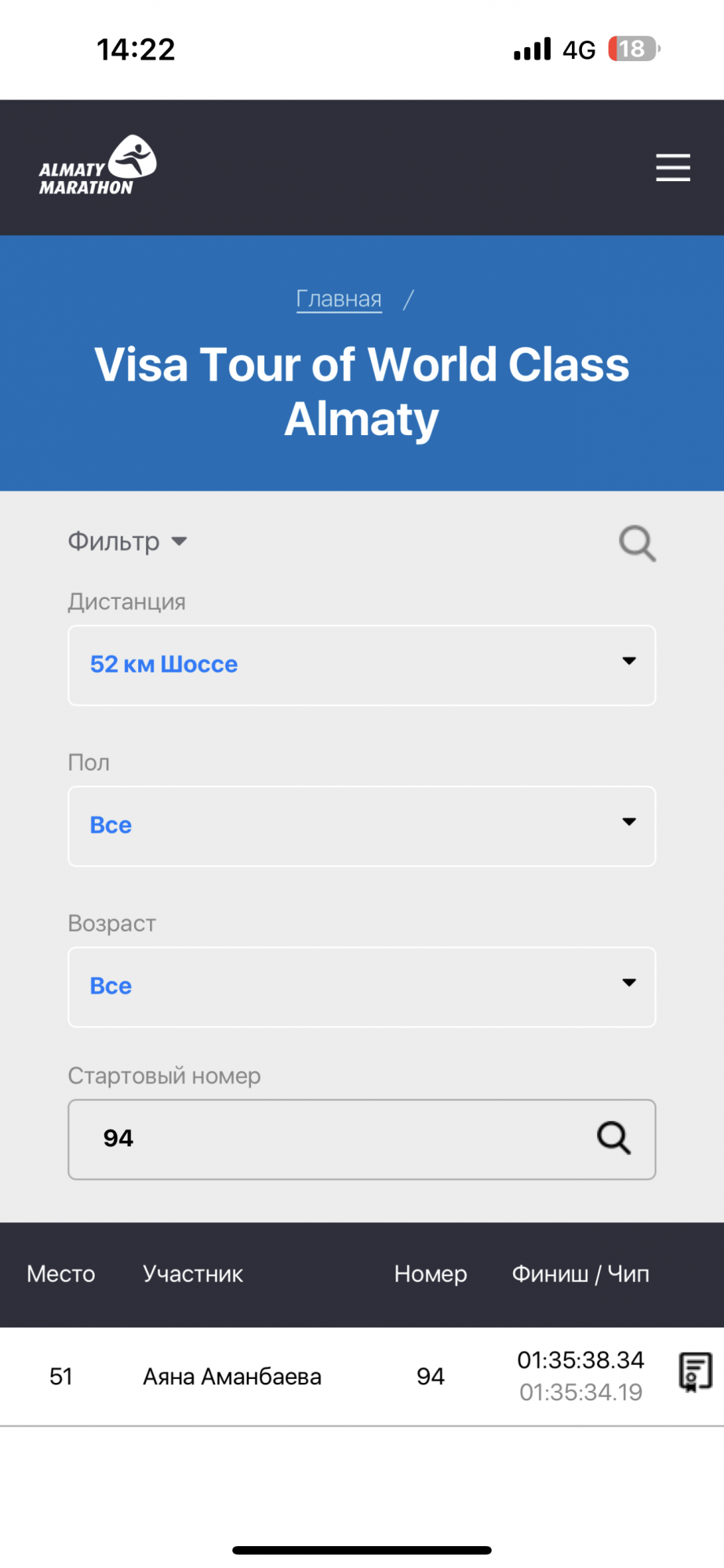The height and width of the screenshot is (1568, 724).
Task: Tap the search icon beside Фильтр
Action: click(x=637, y=543)
